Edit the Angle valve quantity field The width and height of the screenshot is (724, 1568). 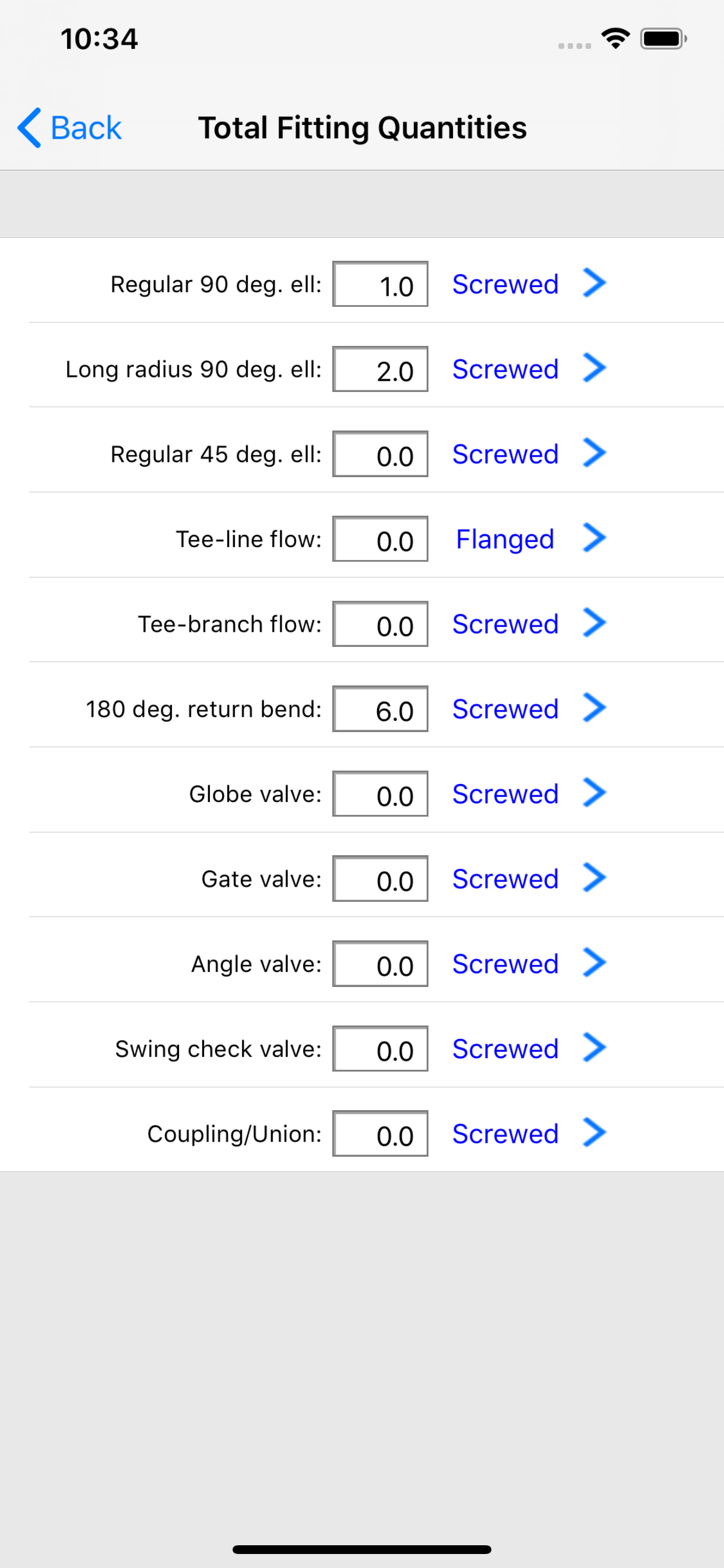(380, 964)
